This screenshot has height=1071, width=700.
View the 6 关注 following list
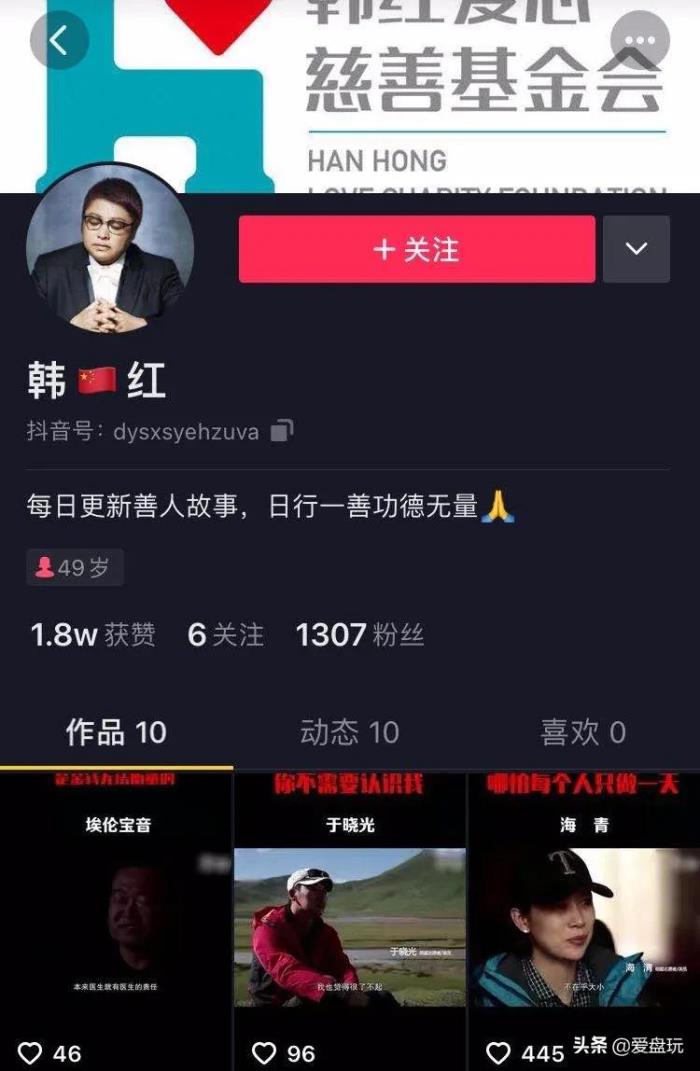click(226, 635)
